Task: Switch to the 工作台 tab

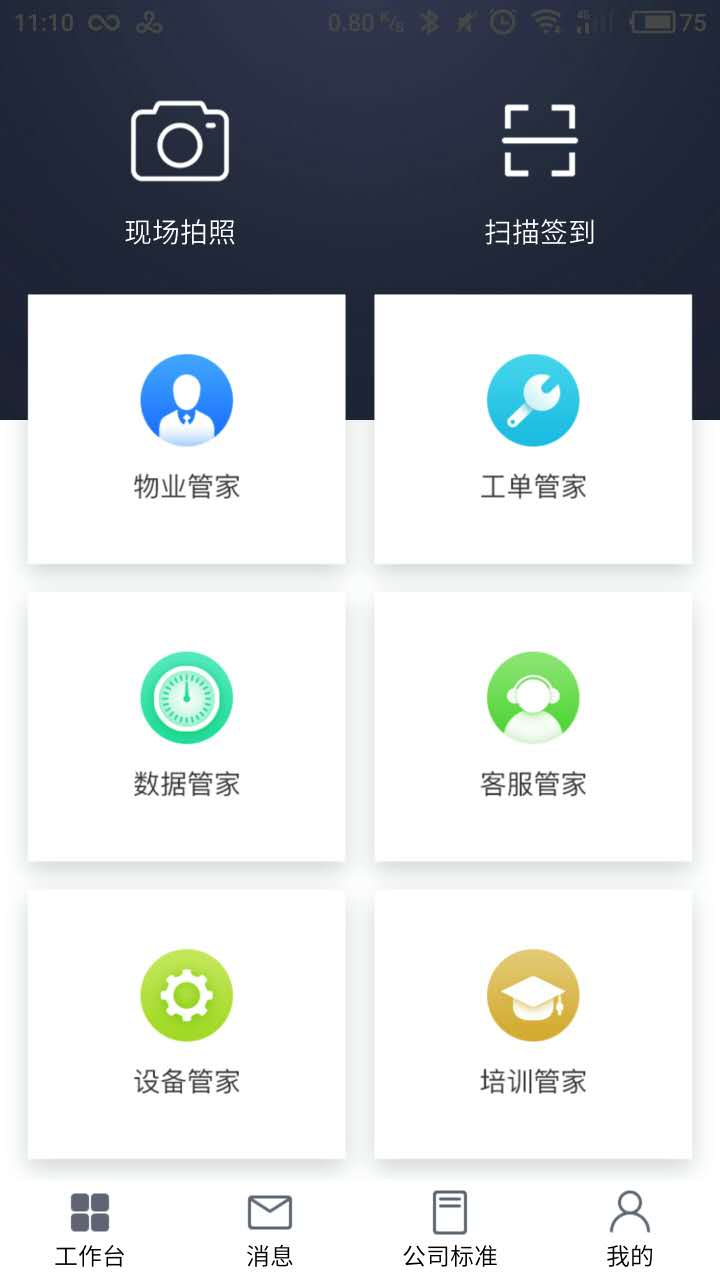Action: pos(90,1228)
